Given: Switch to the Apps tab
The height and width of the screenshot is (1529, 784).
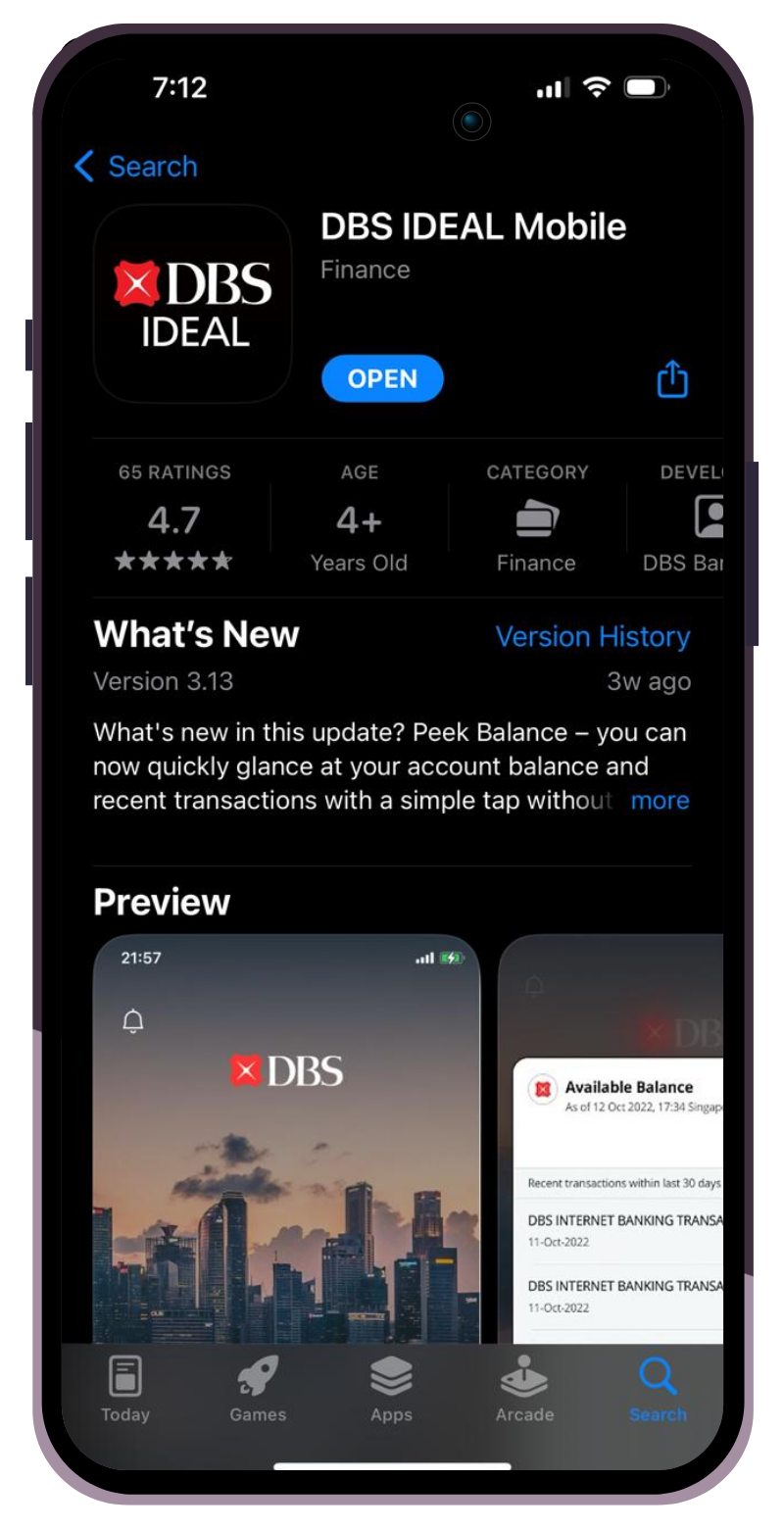Looking at the screenshot, I should click(x=391, y=1388).
